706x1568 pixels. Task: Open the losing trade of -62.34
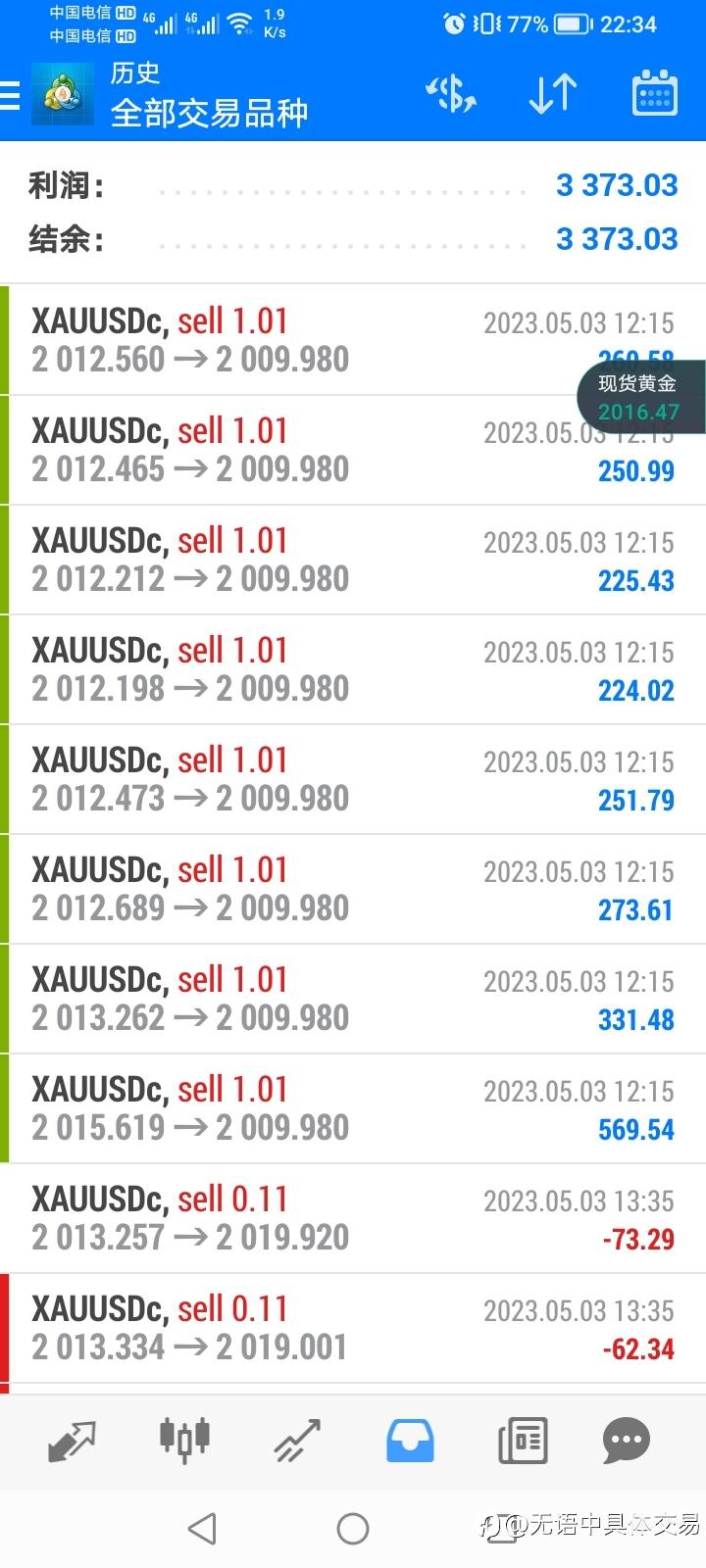(353, 1328)
